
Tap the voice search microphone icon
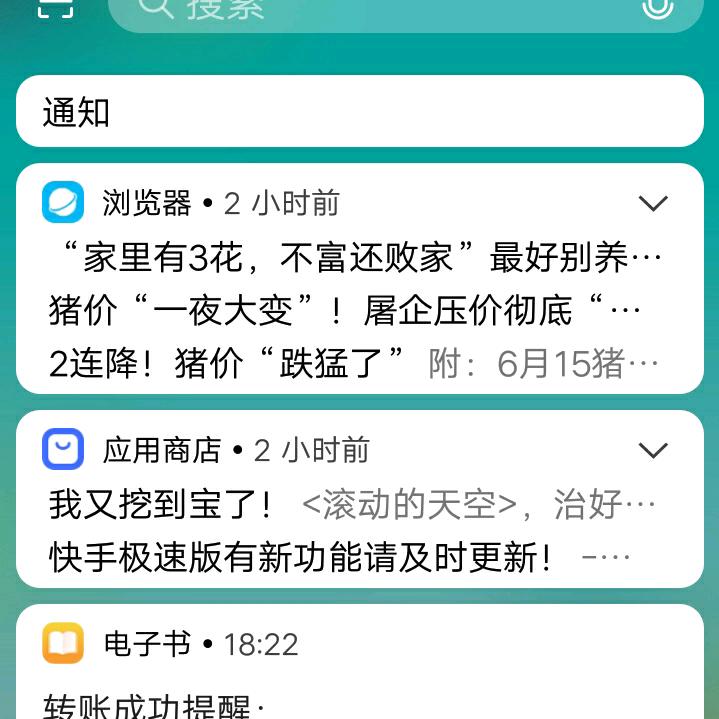pyautogui.click(x=656, y=8)
